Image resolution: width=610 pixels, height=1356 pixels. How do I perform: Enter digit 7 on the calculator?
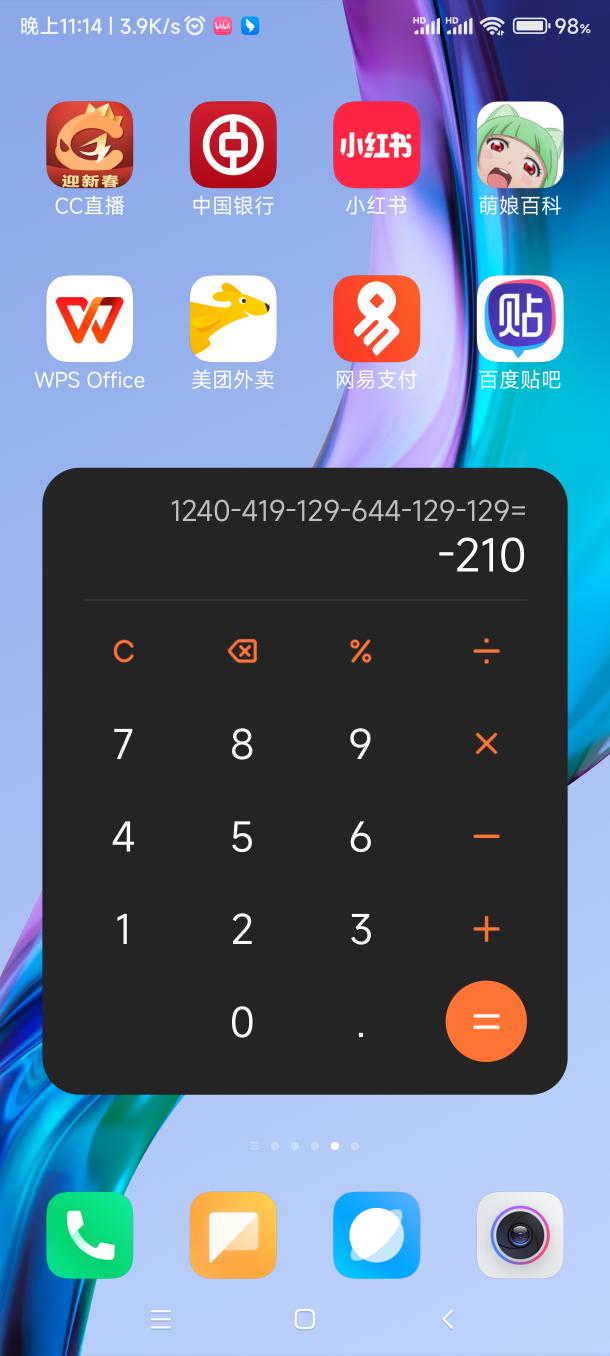point(123,744)
